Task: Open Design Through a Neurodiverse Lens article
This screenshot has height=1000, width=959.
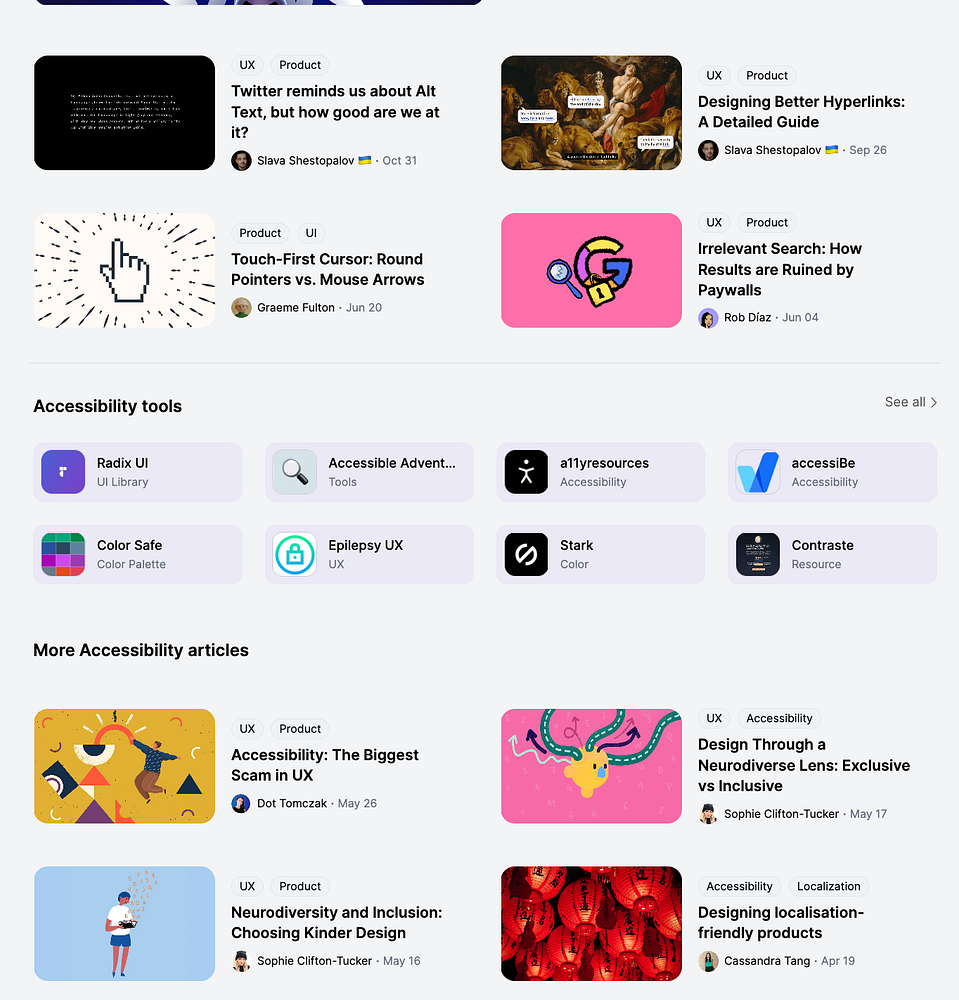Action: coord(803,765)
